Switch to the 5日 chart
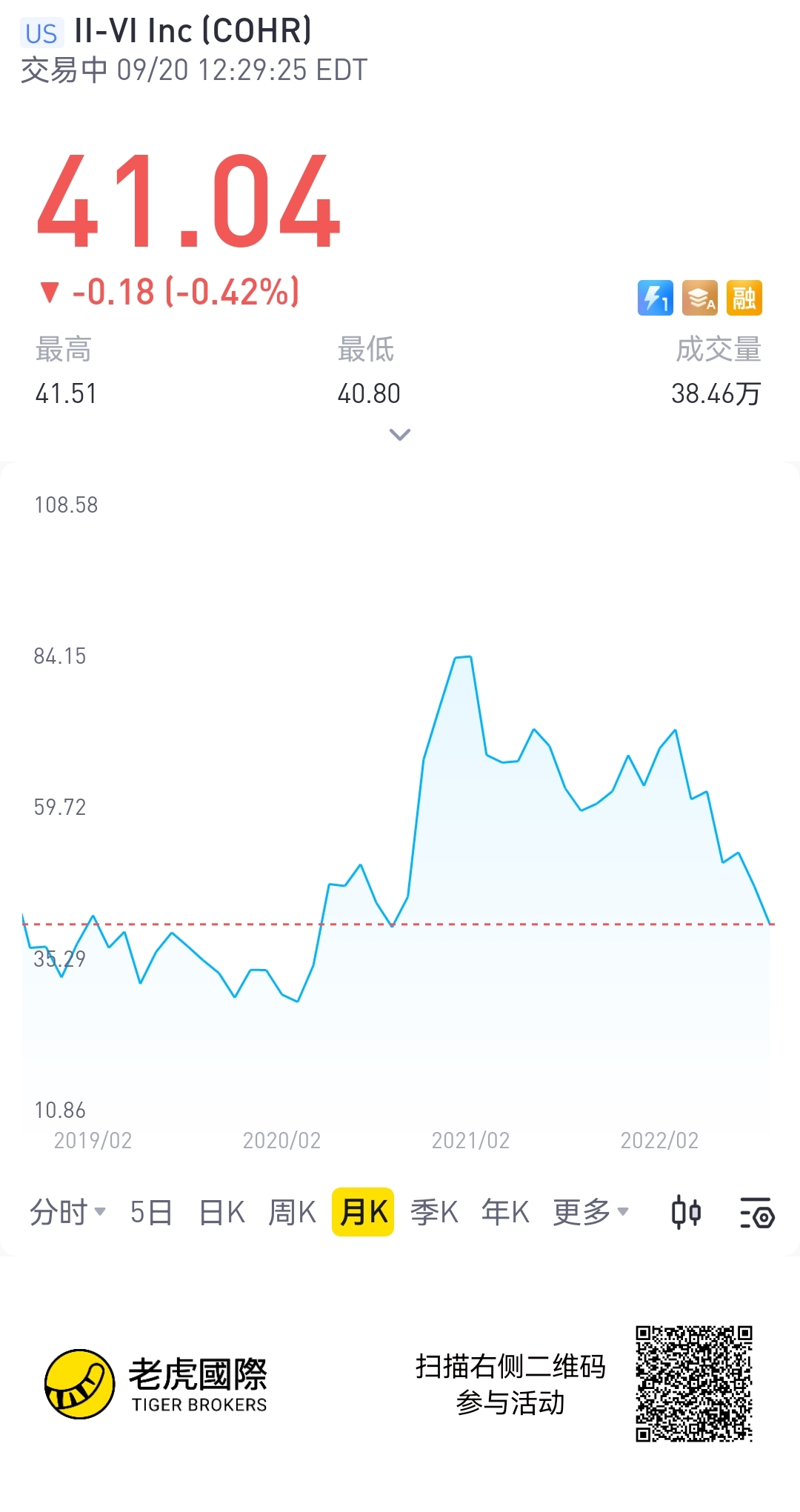Image resolution: width=800 pixels, height=1512 pixels. (151, 1213)
